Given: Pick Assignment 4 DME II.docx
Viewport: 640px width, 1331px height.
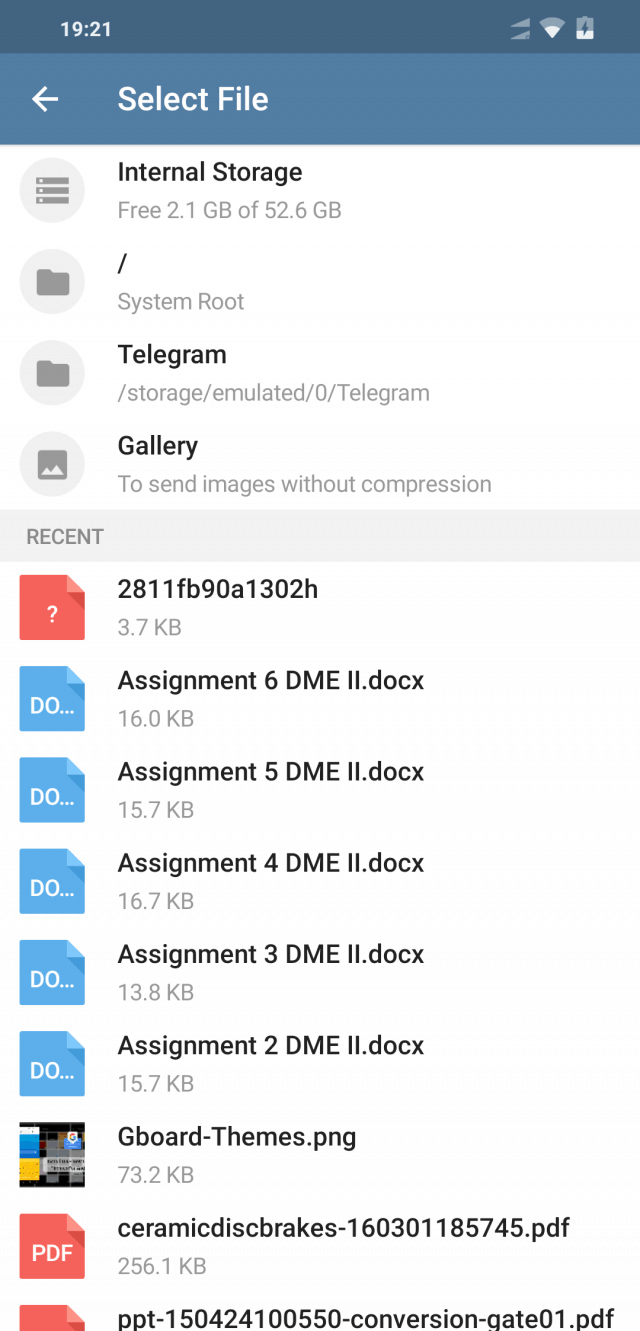Looking at the screenshot, I should click(x=320, y=881).
